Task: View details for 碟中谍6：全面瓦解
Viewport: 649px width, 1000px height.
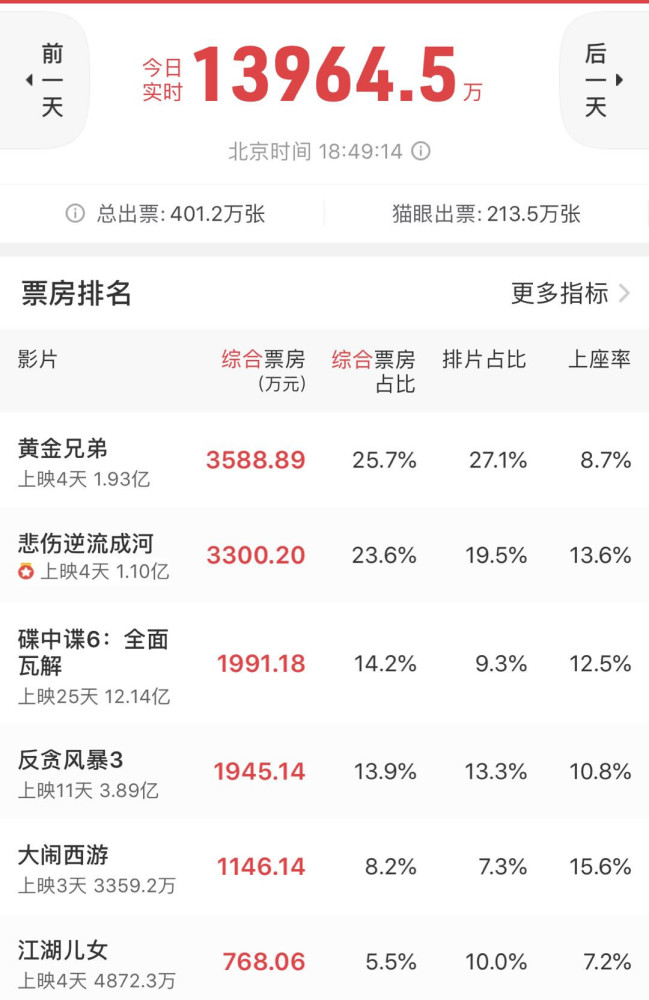Action: click(324, 664)
